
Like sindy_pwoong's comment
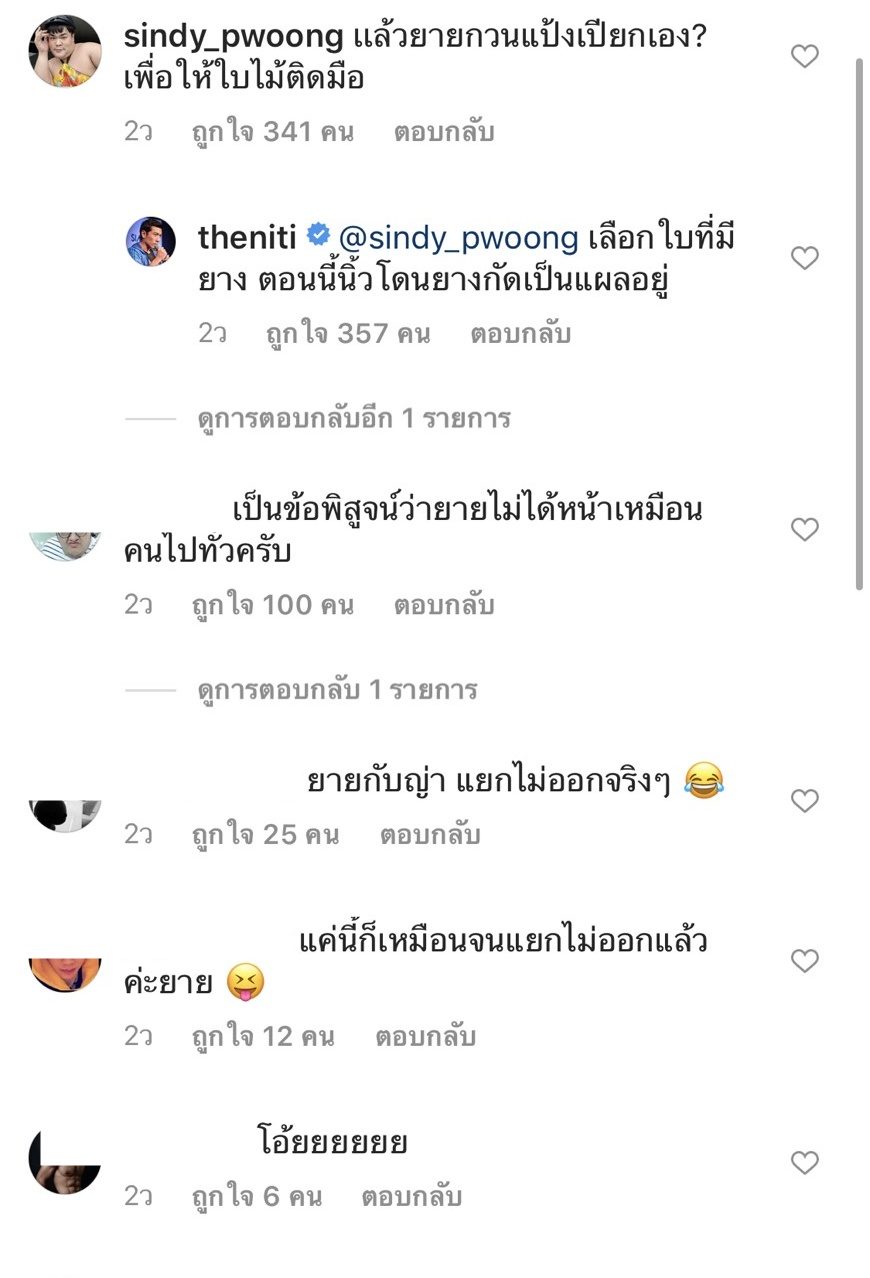(x=804, y=57)
